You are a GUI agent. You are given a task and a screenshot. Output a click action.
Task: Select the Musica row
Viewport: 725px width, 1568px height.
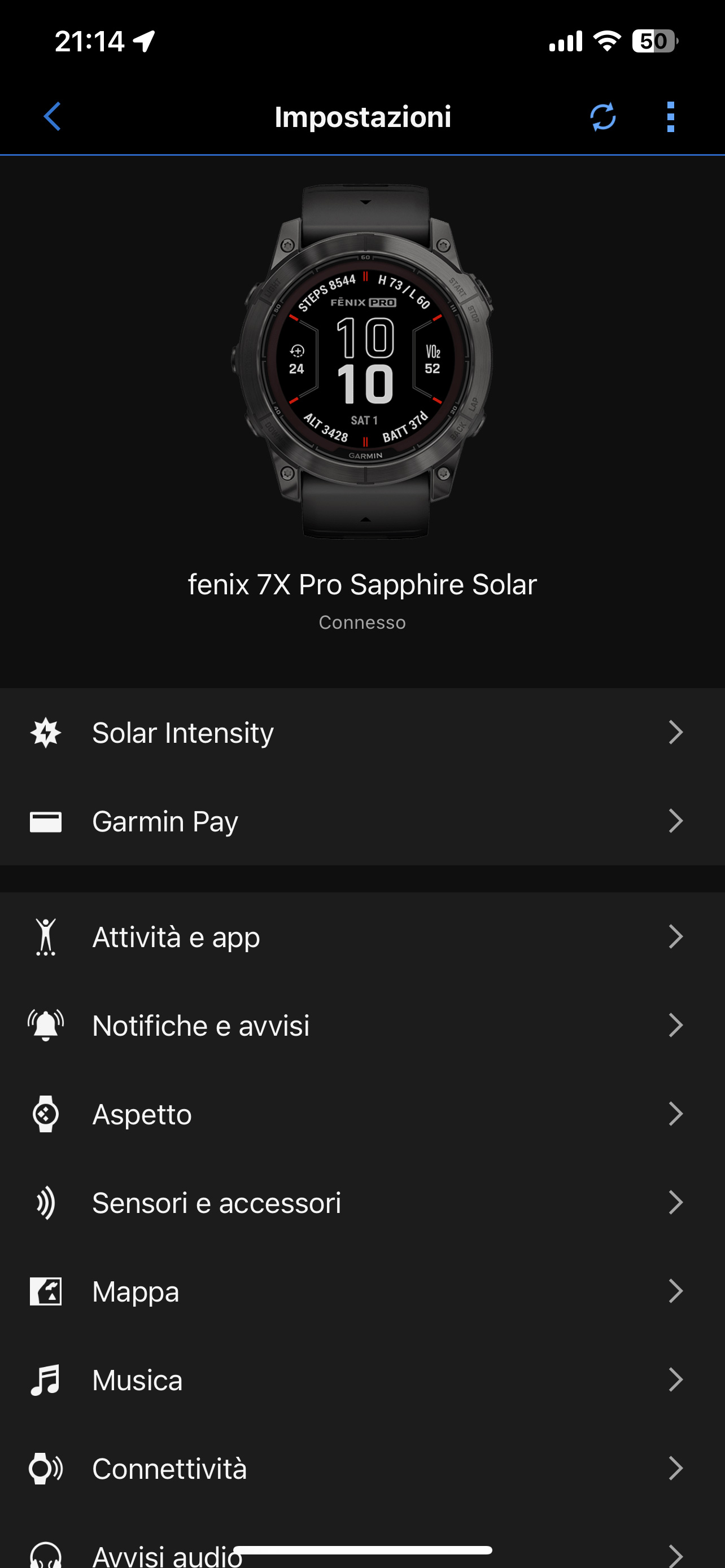tap(362, 1380)
